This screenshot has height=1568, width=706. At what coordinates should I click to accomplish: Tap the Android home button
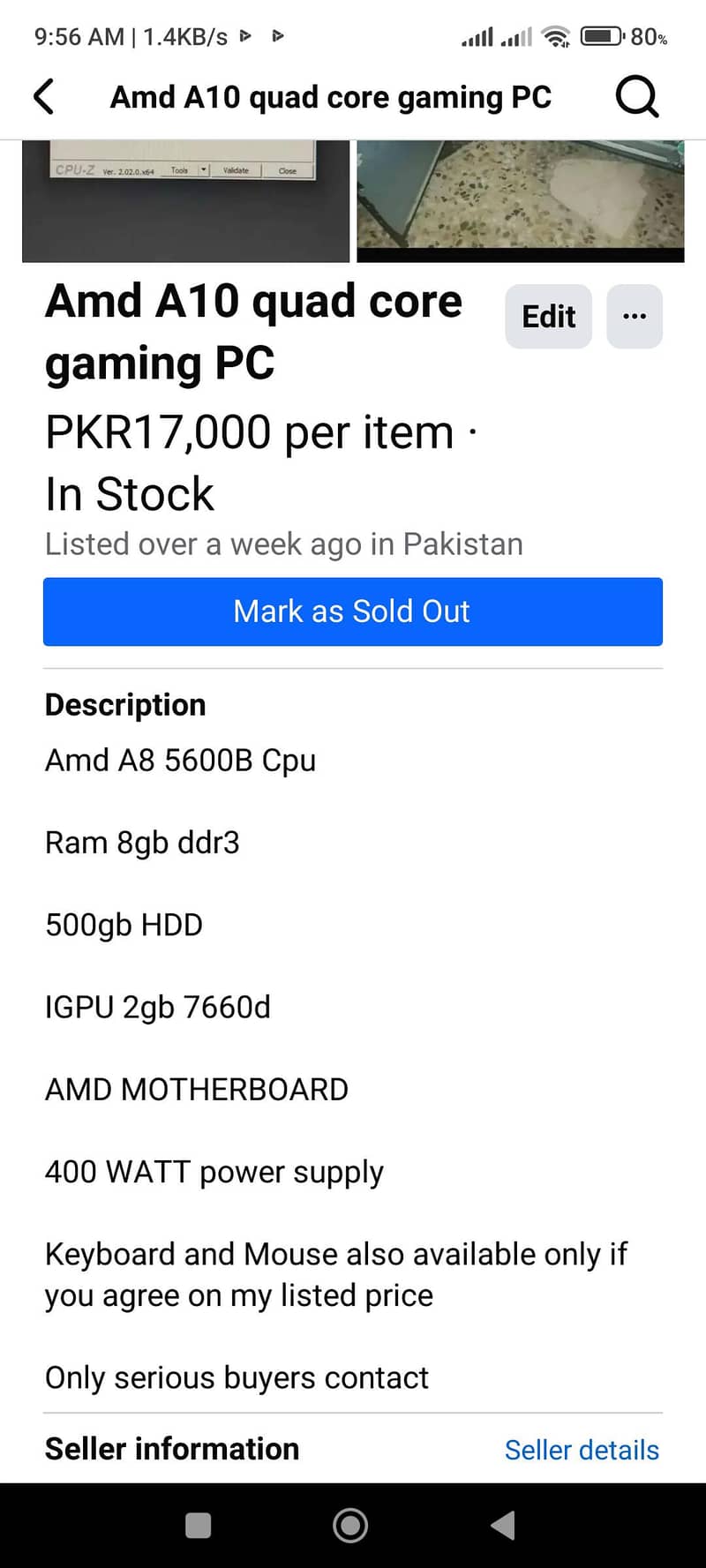pos(350,1525)
